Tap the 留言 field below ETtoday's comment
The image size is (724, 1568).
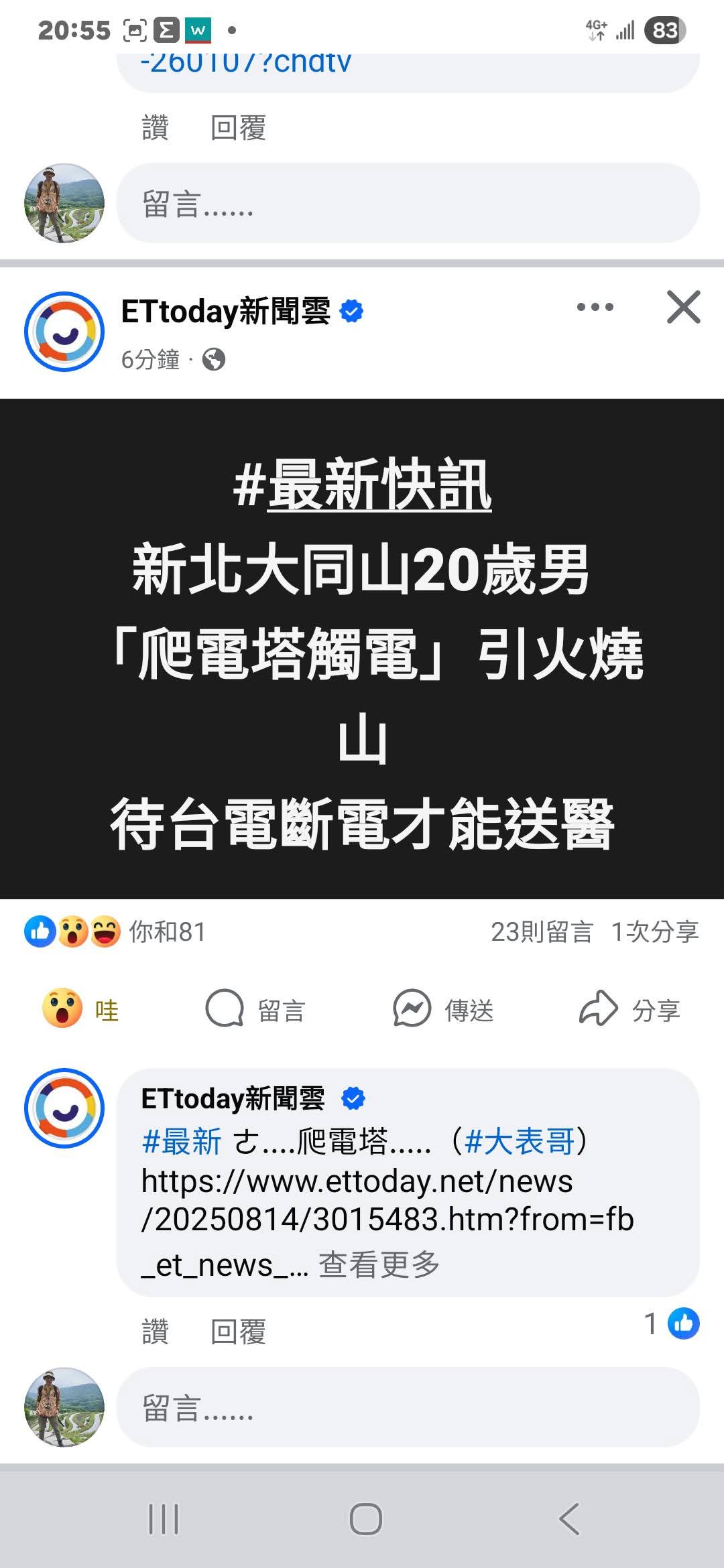pos(408,1407)
